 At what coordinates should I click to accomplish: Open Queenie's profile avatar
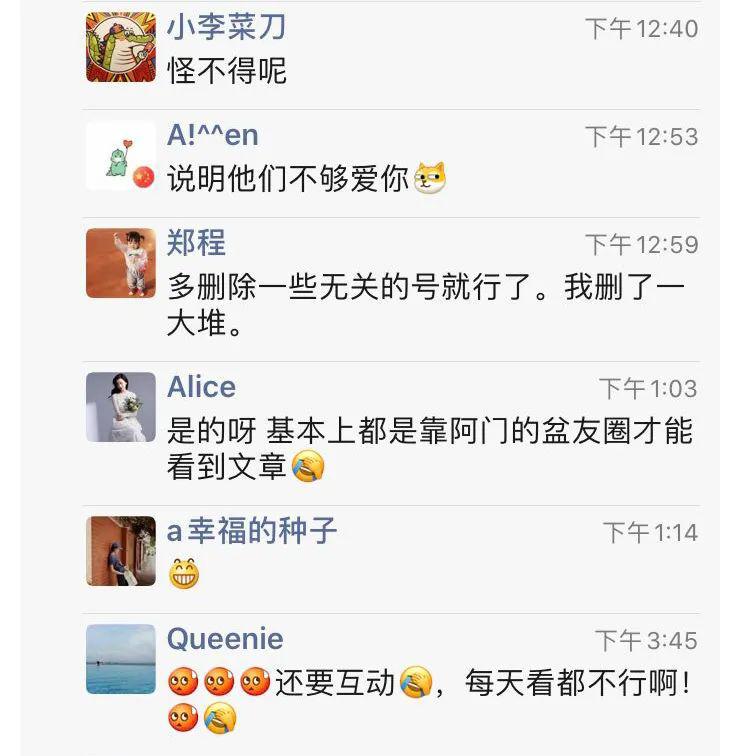121,659
